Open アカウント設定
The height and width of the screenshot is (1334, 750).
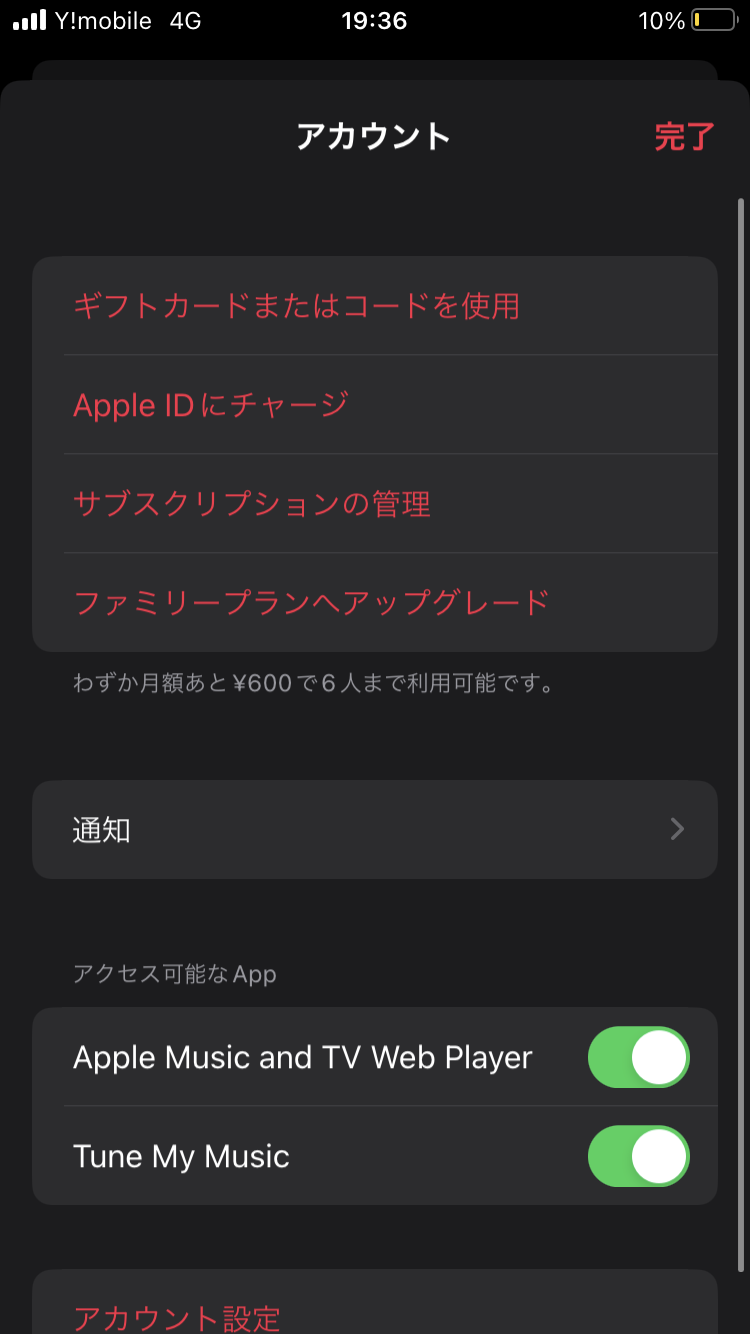[177, 1316]
